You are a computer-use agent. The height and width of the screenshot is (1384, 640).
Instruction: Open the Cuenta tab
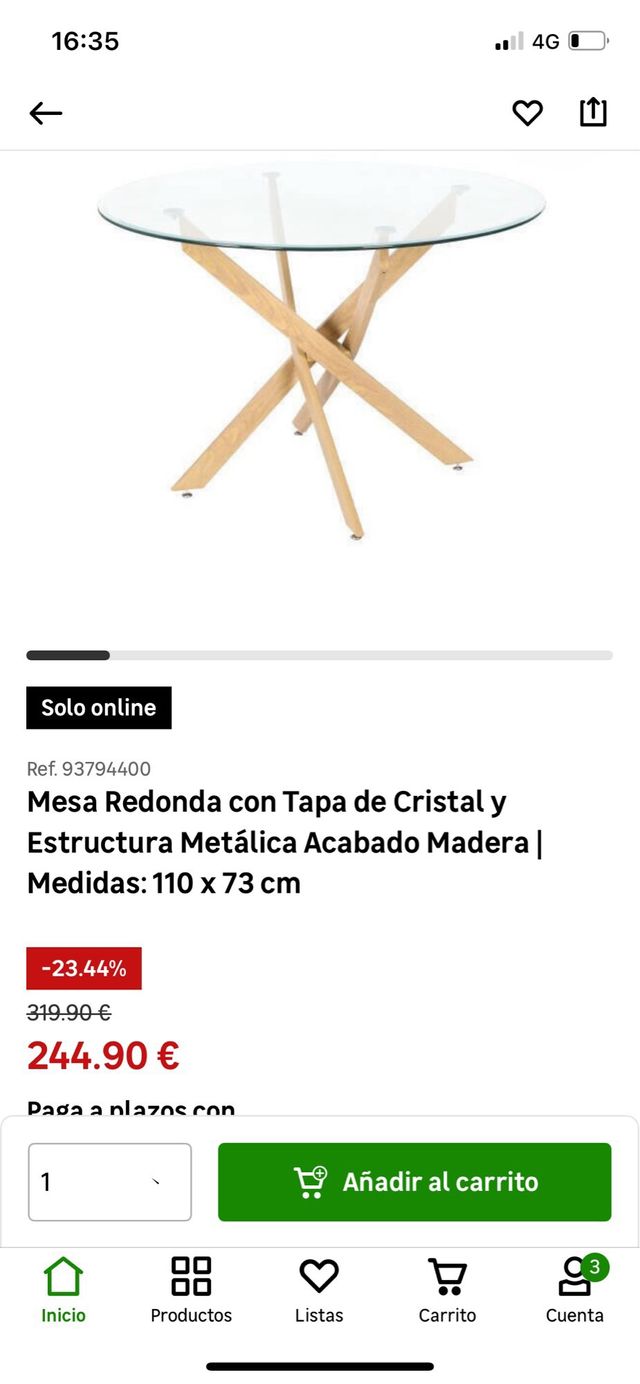click(575, 1290)
